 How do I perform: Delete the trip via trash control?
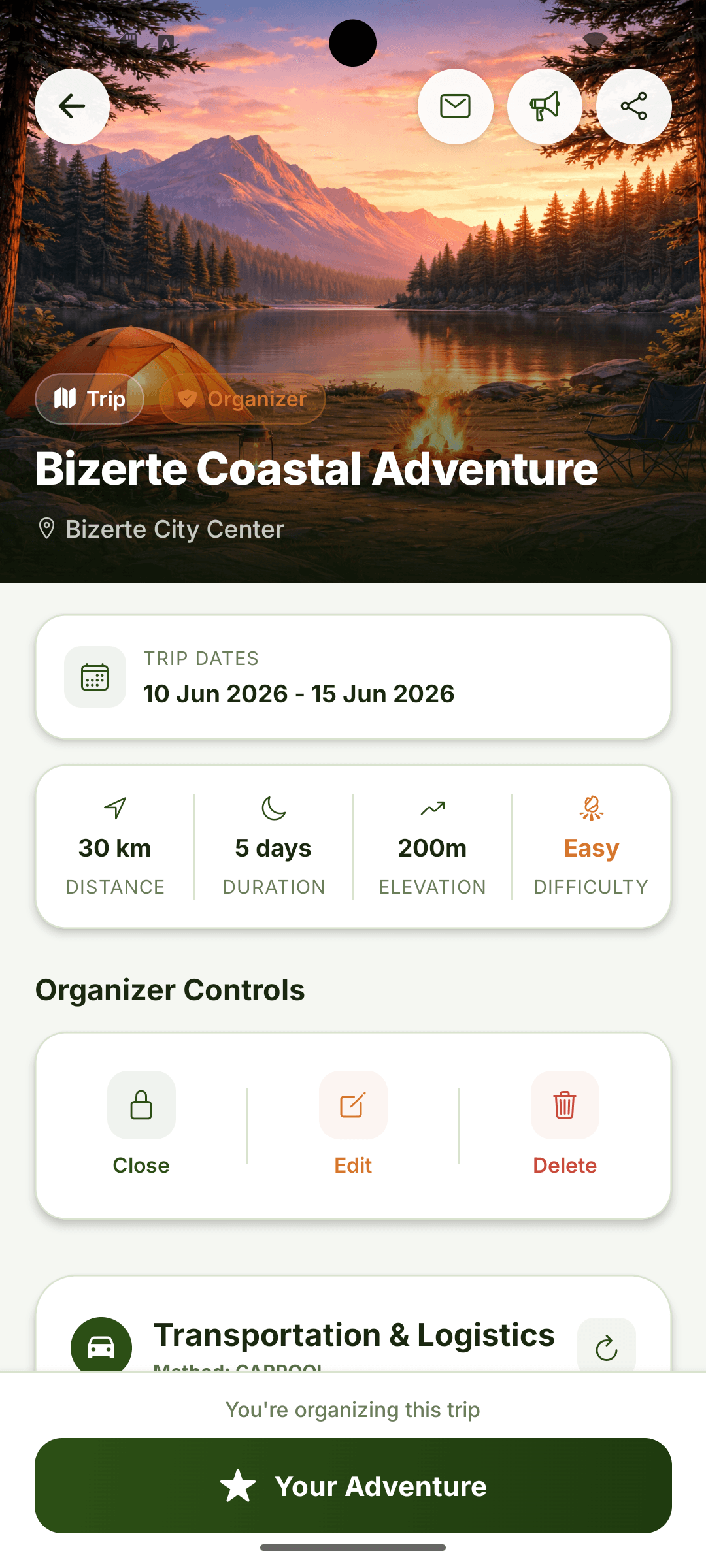click(x=564, y=1105)
